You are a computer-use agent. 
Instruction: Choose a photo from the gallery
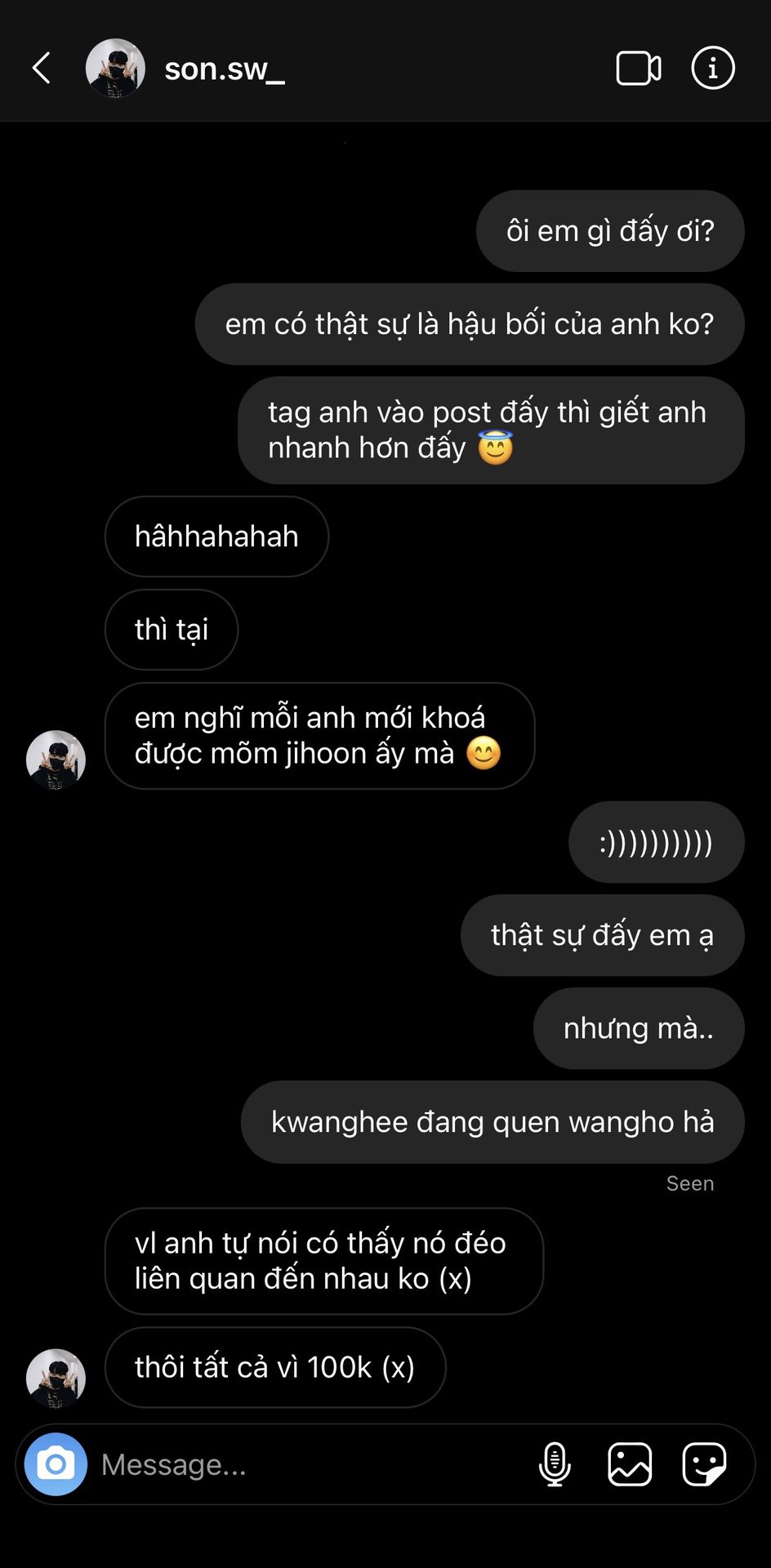click(x=630, y=1464)
